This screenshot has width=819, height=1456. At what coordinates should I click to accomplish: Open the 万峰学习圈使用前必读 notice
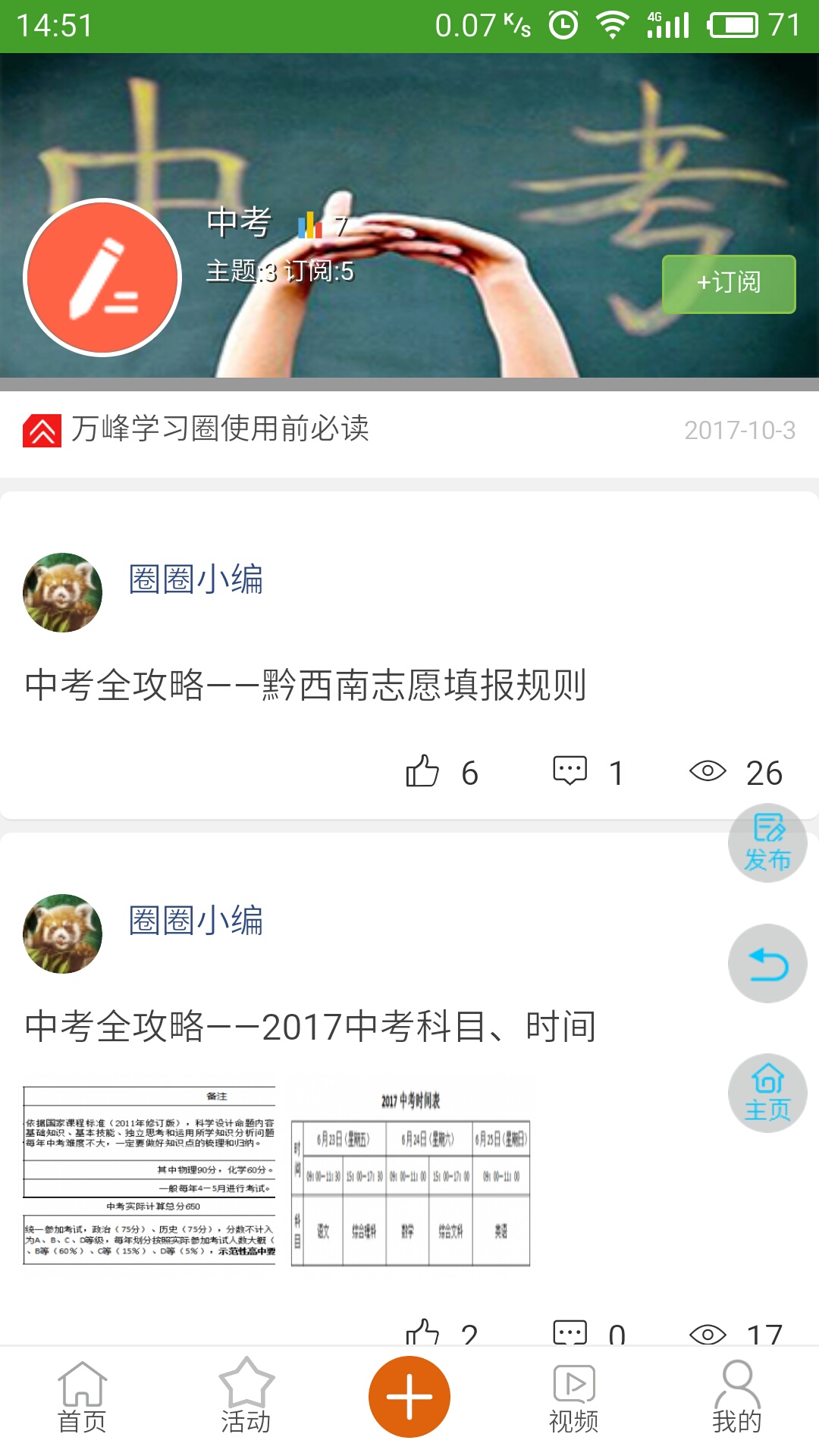(x=220, y=429)
